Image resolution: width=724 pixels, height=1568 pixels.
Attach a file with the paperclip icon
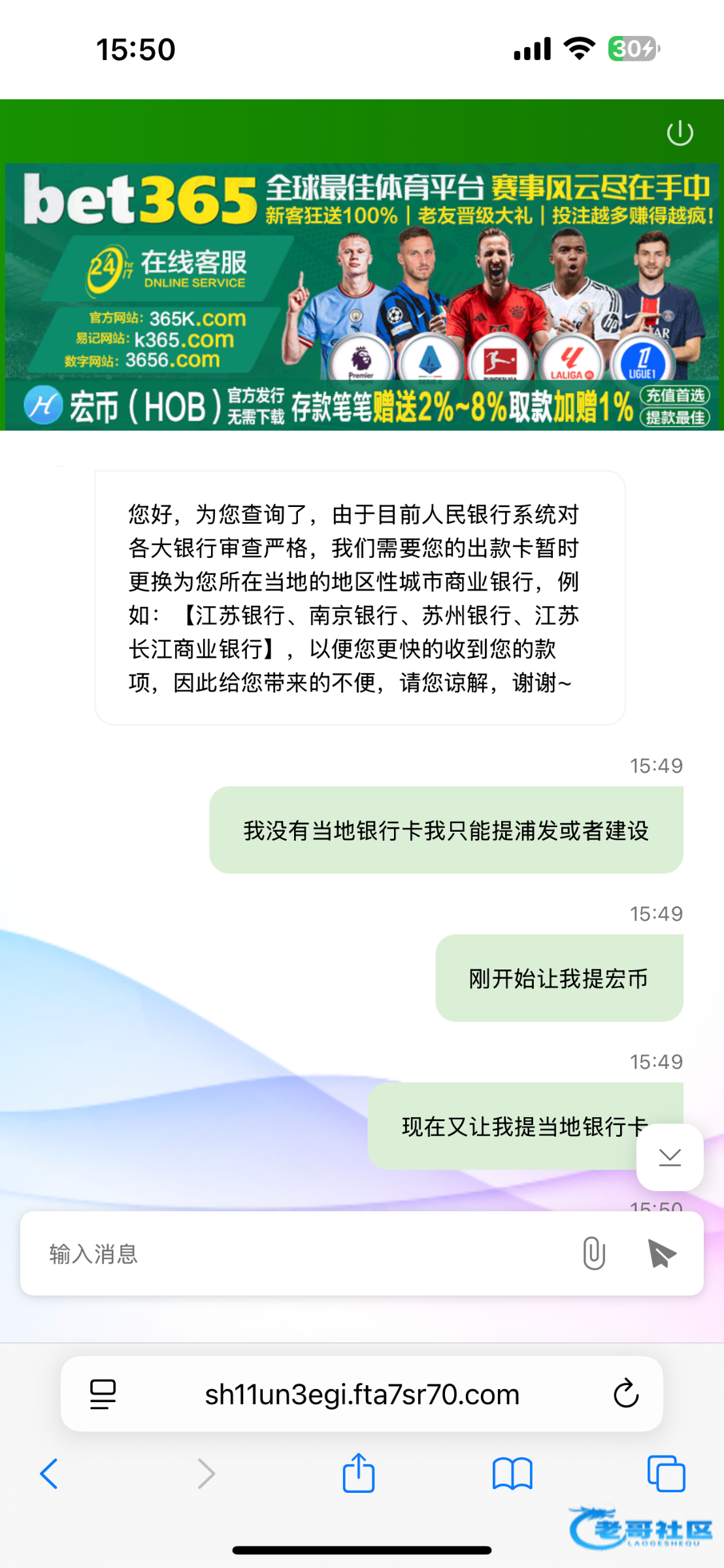pos(593,1253)
